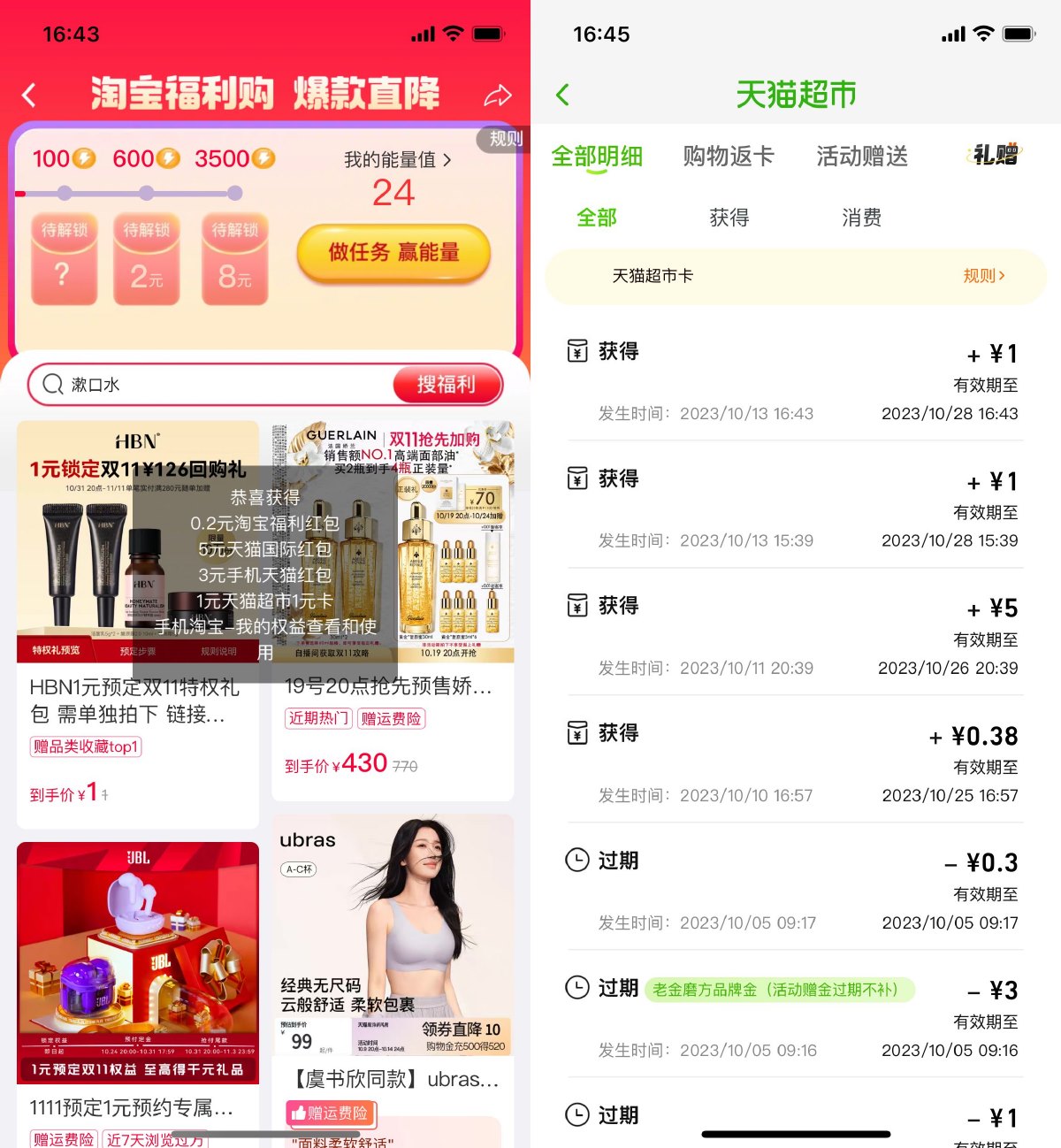Tap the search magnifier icon in search bar

(53, 385)
